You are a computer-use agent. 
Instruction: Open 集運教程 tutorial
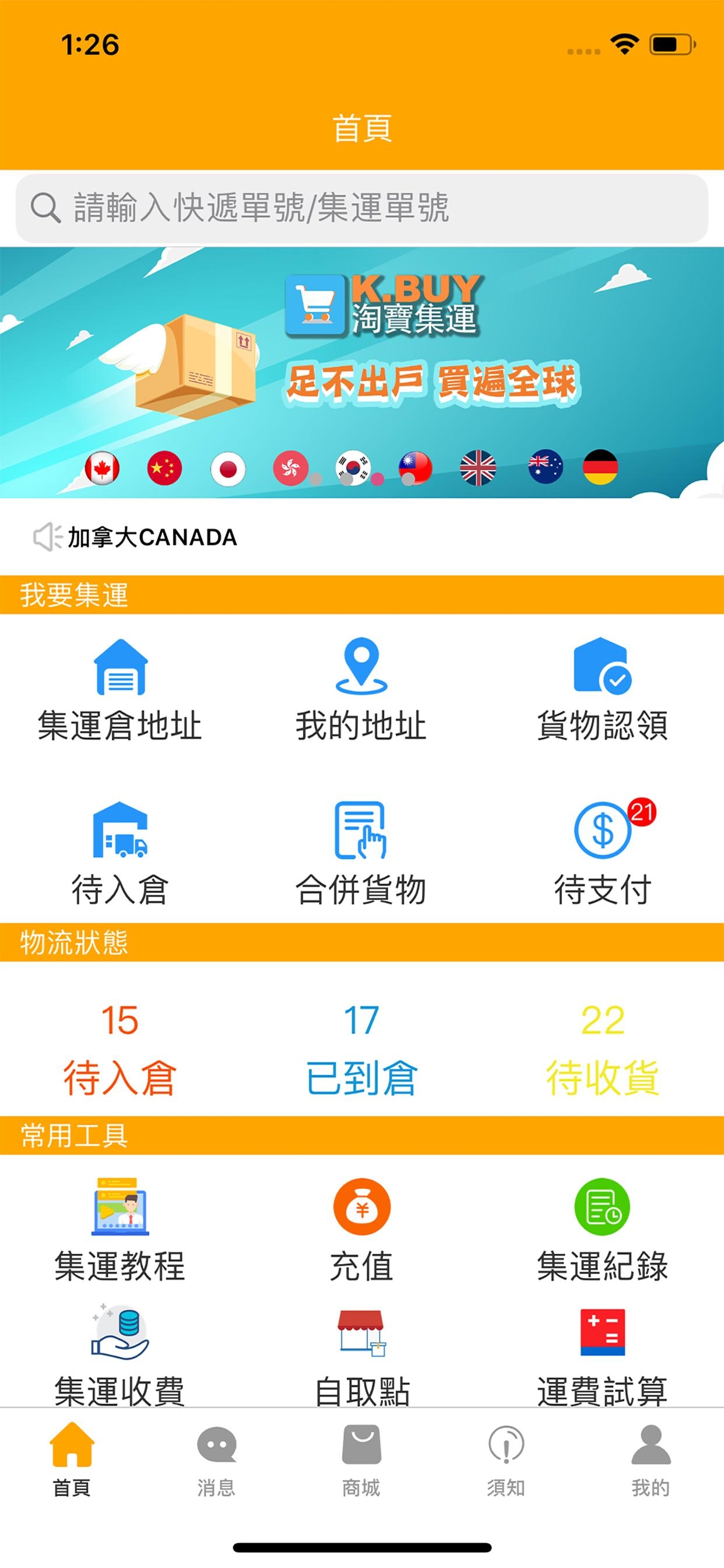point(120,1230)
